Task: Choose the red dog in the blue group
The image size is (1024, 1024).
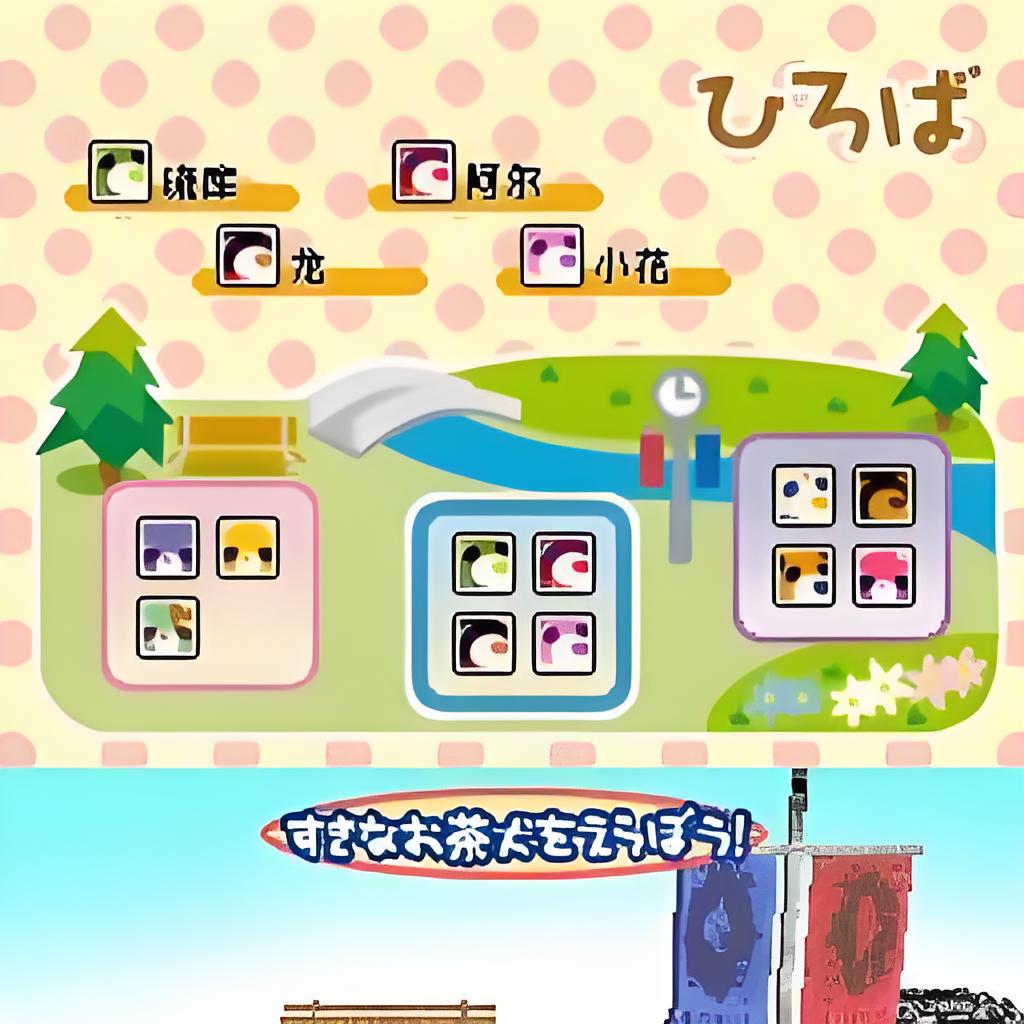Action: [x=563, y=563]
